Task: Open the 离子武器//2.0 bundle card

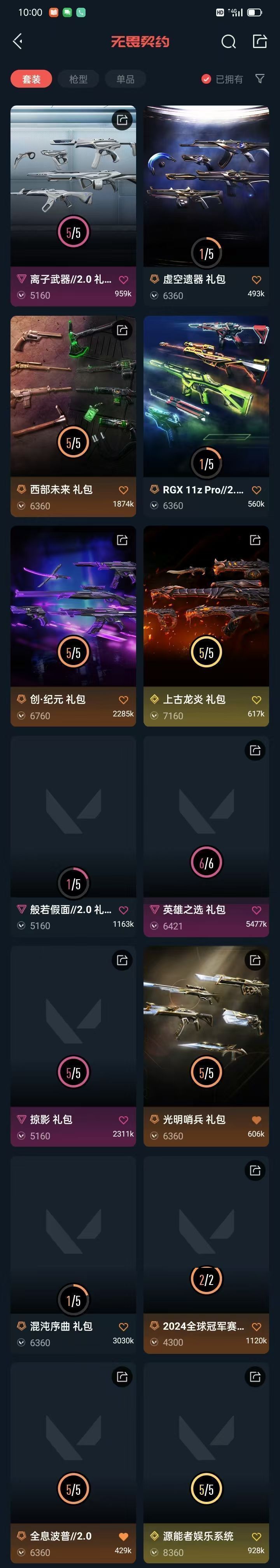Action: click(73, 183)
